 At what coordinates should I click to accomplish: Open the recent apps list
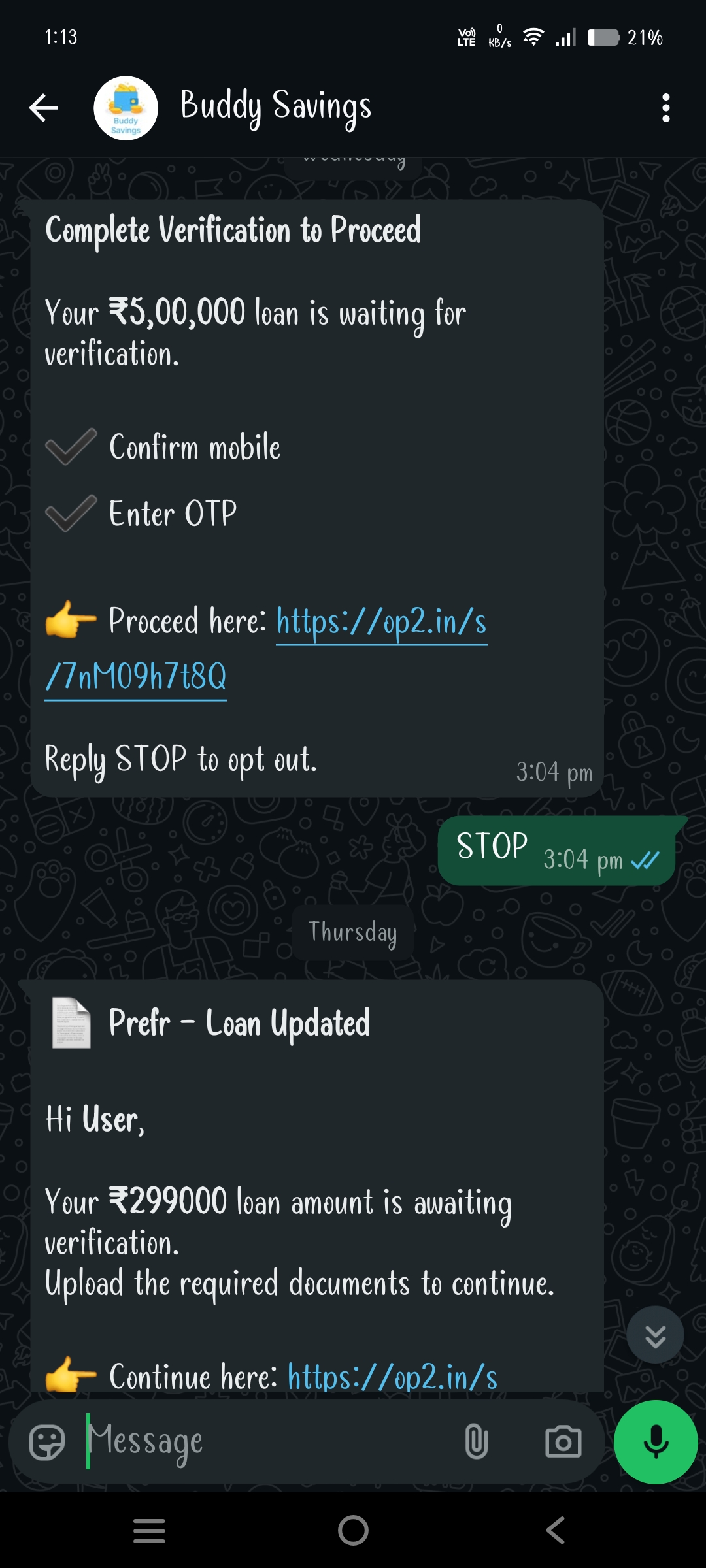tap(149, 1530)
